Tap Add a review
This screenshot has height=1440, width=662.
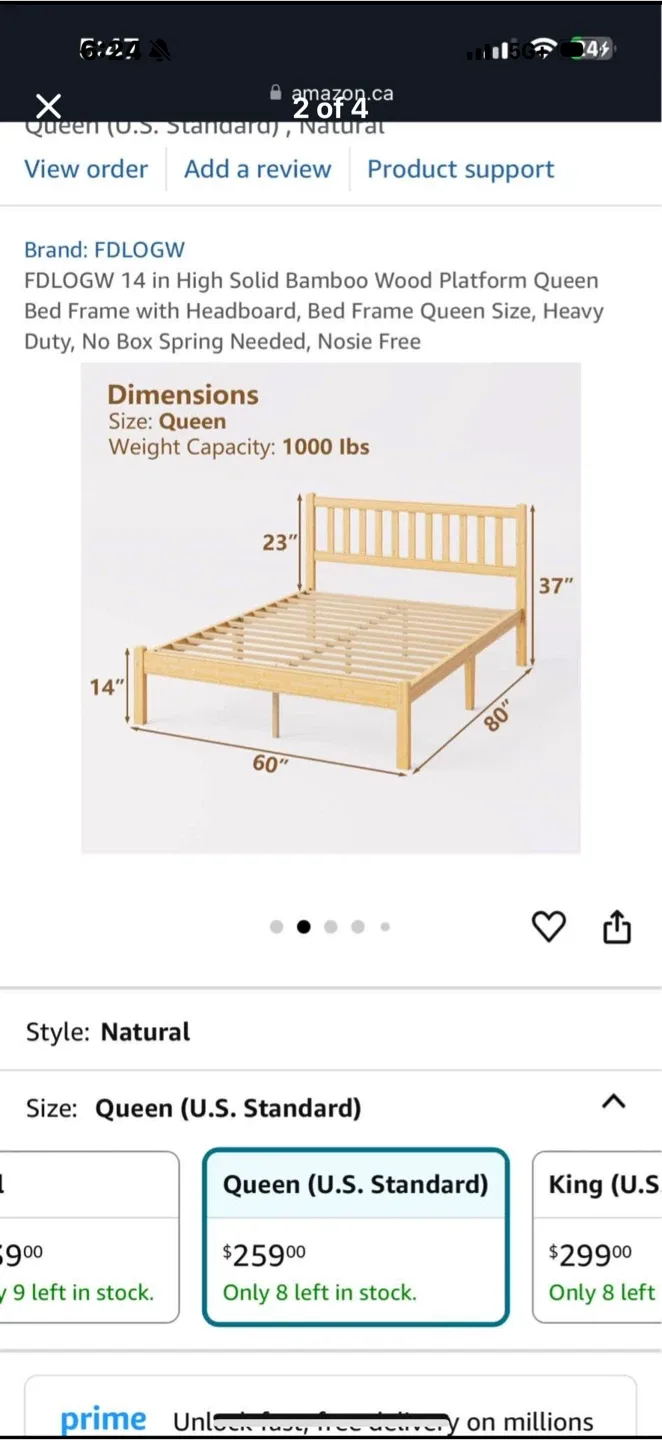click(x=257, y=169)
